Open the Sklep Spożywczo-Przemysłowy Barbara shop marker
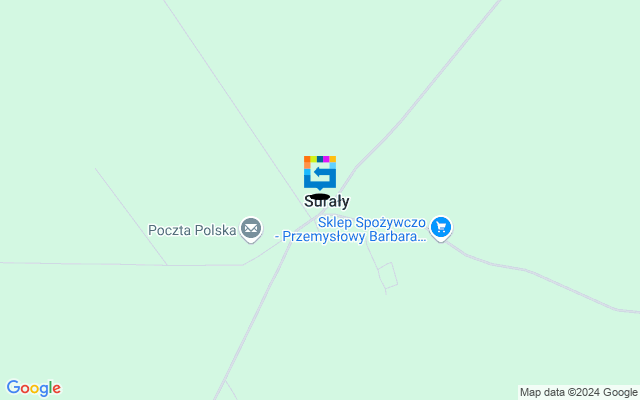Image resolution: width=640 pixels, height=400 pixels. coord(442,229)
